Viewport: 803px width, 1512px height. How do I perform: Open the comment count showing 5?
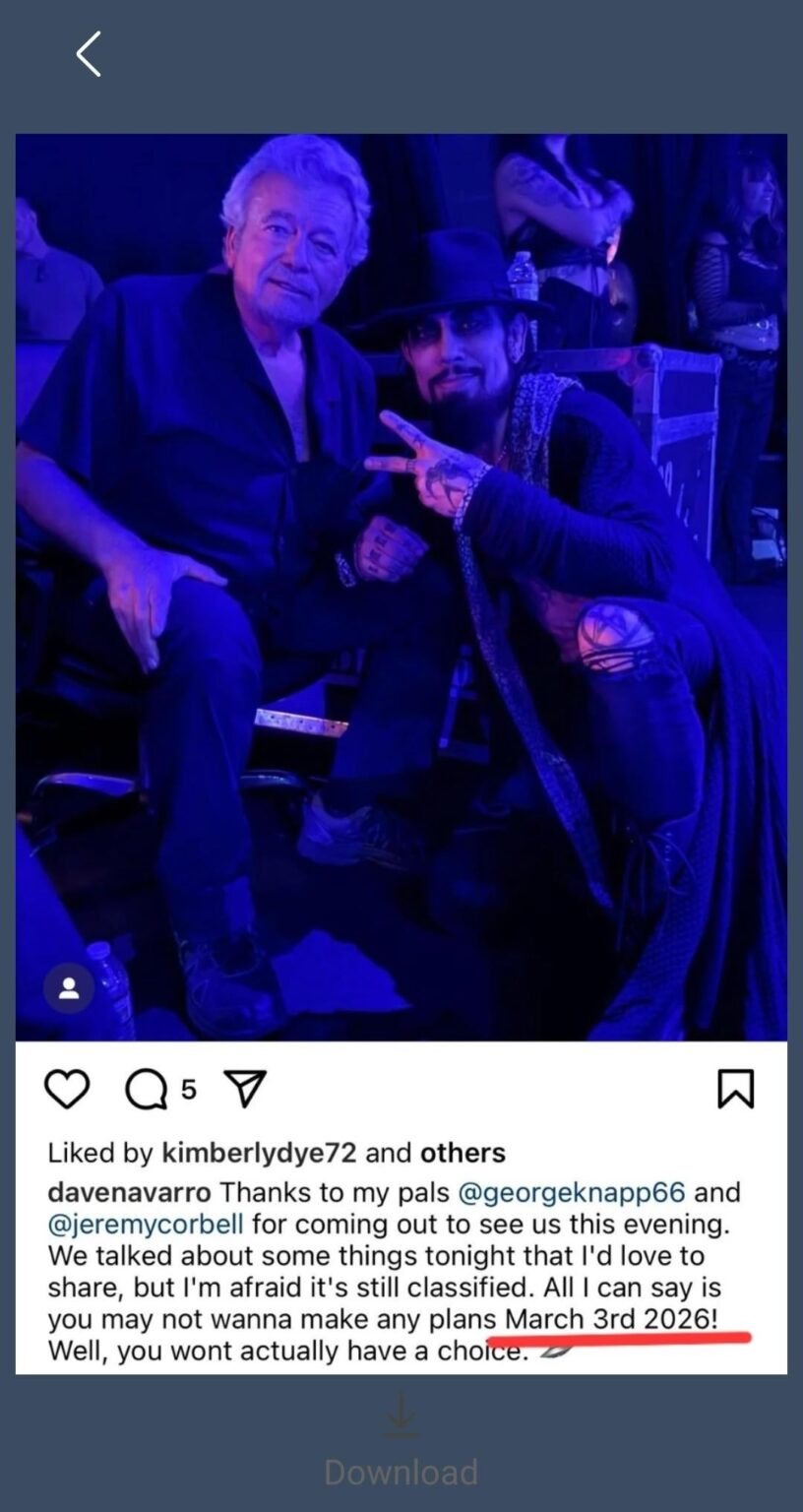pyautogui.click(x=188, y=1089)
